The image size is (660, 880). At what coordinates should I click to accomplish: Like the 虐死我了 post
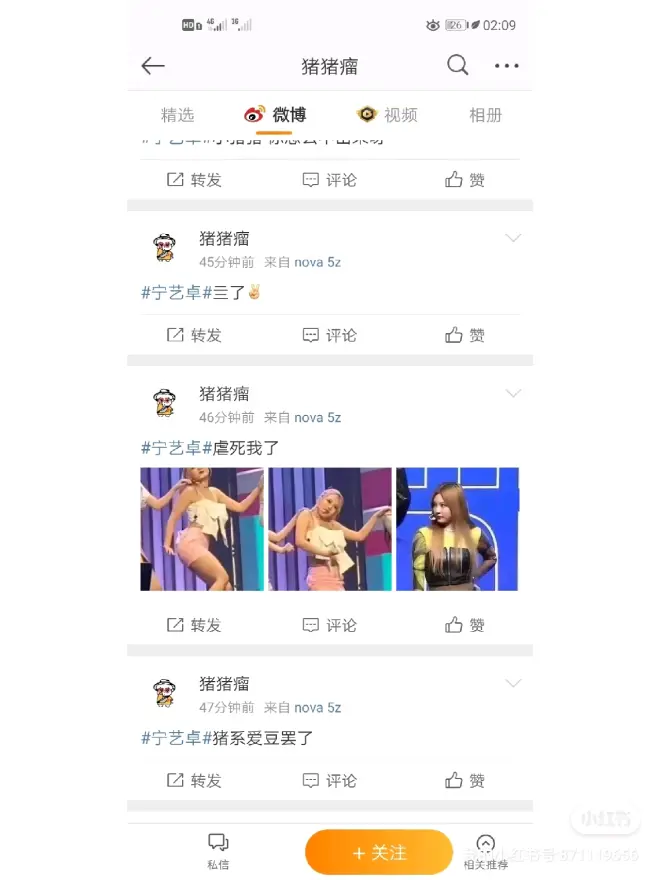tap(465, 625)
